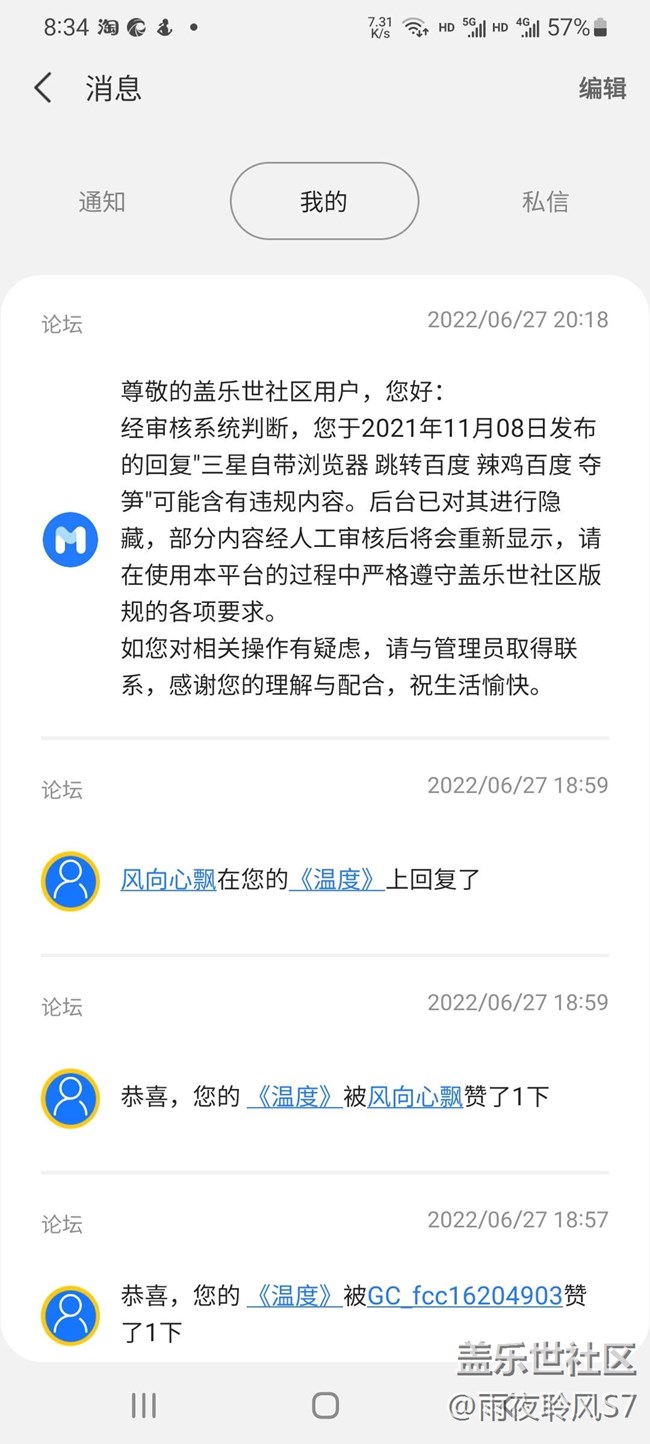Open 风向心飘 profile link in the reply notification
The width and height of the screenshot is (650, 1444).
pyautogui.click(x=168, y=880)
